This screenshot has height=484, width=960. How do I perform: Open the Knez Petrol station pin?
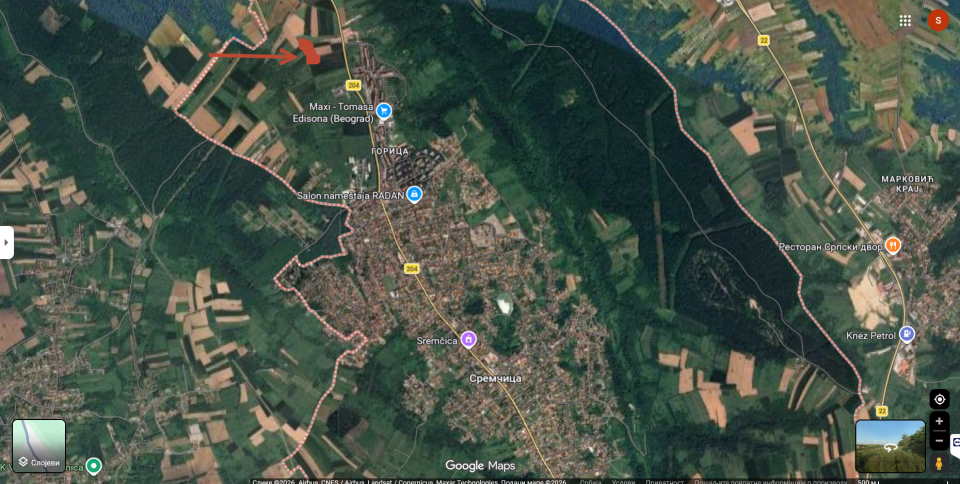[x=906, y=335]
